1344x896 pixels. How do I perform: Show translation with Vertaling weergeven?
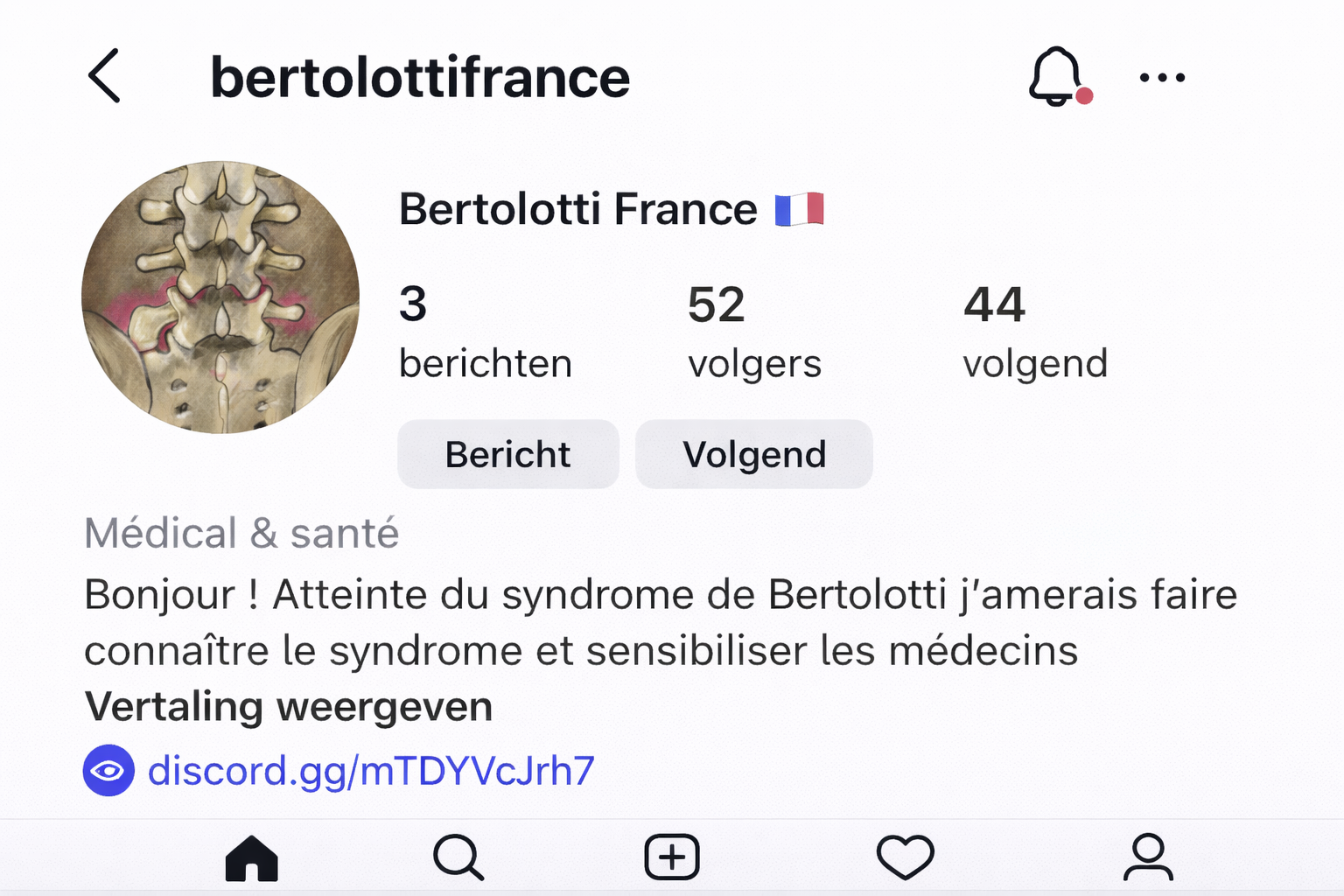point(289,707)
